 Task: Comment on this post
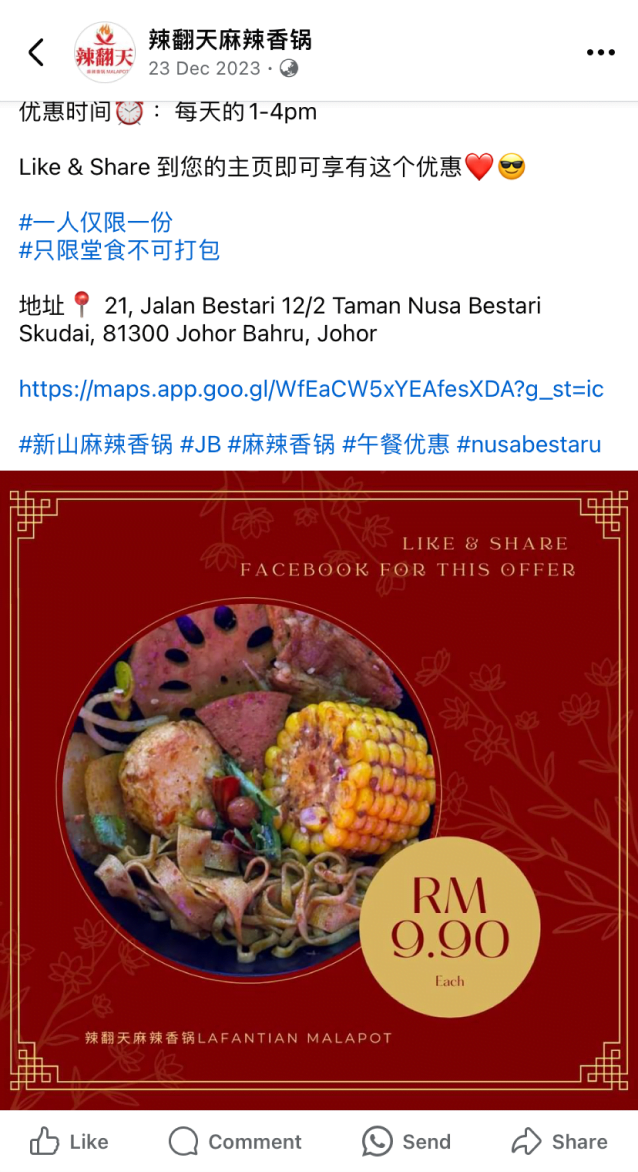tap(235, 1141)
